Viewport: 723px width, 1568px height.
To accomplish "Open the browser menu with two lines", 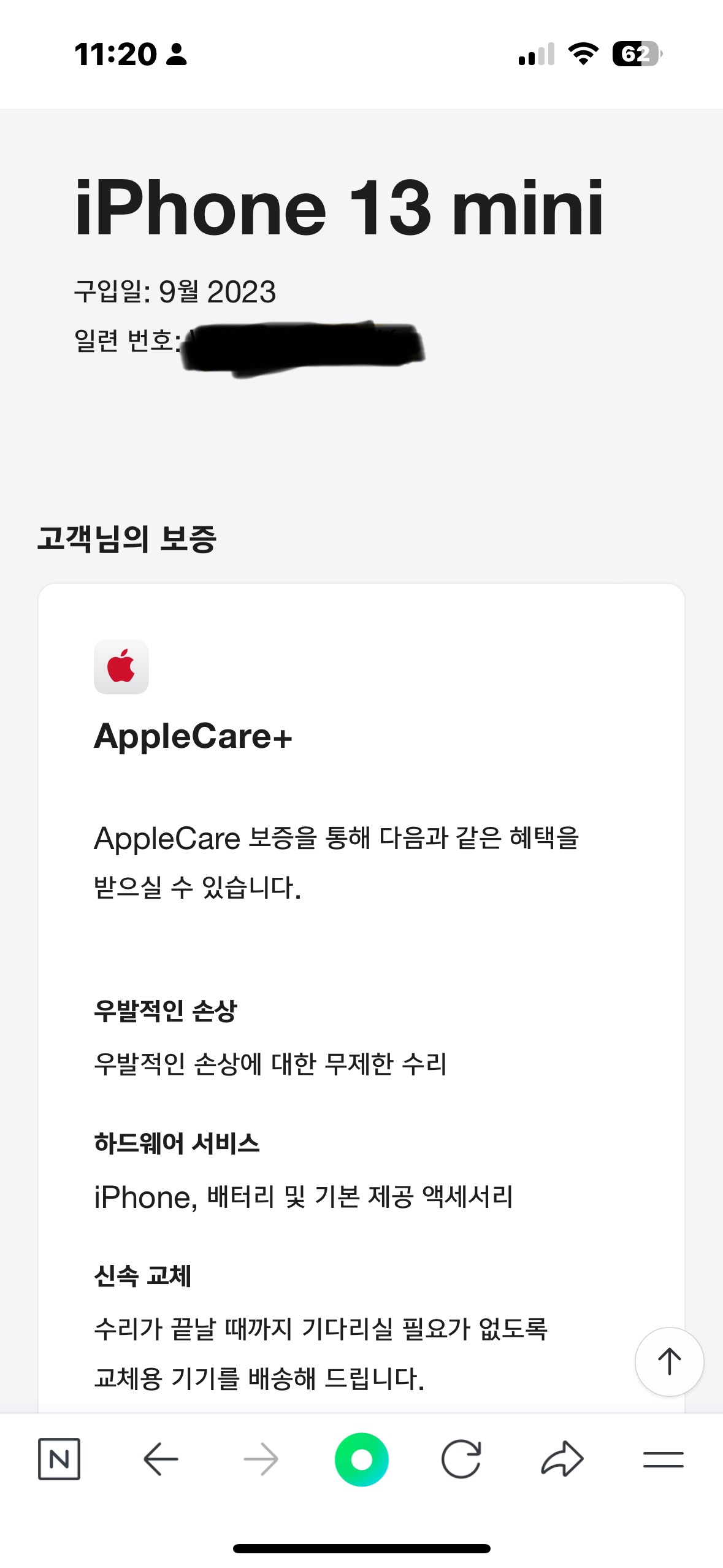I will 663,1459.
